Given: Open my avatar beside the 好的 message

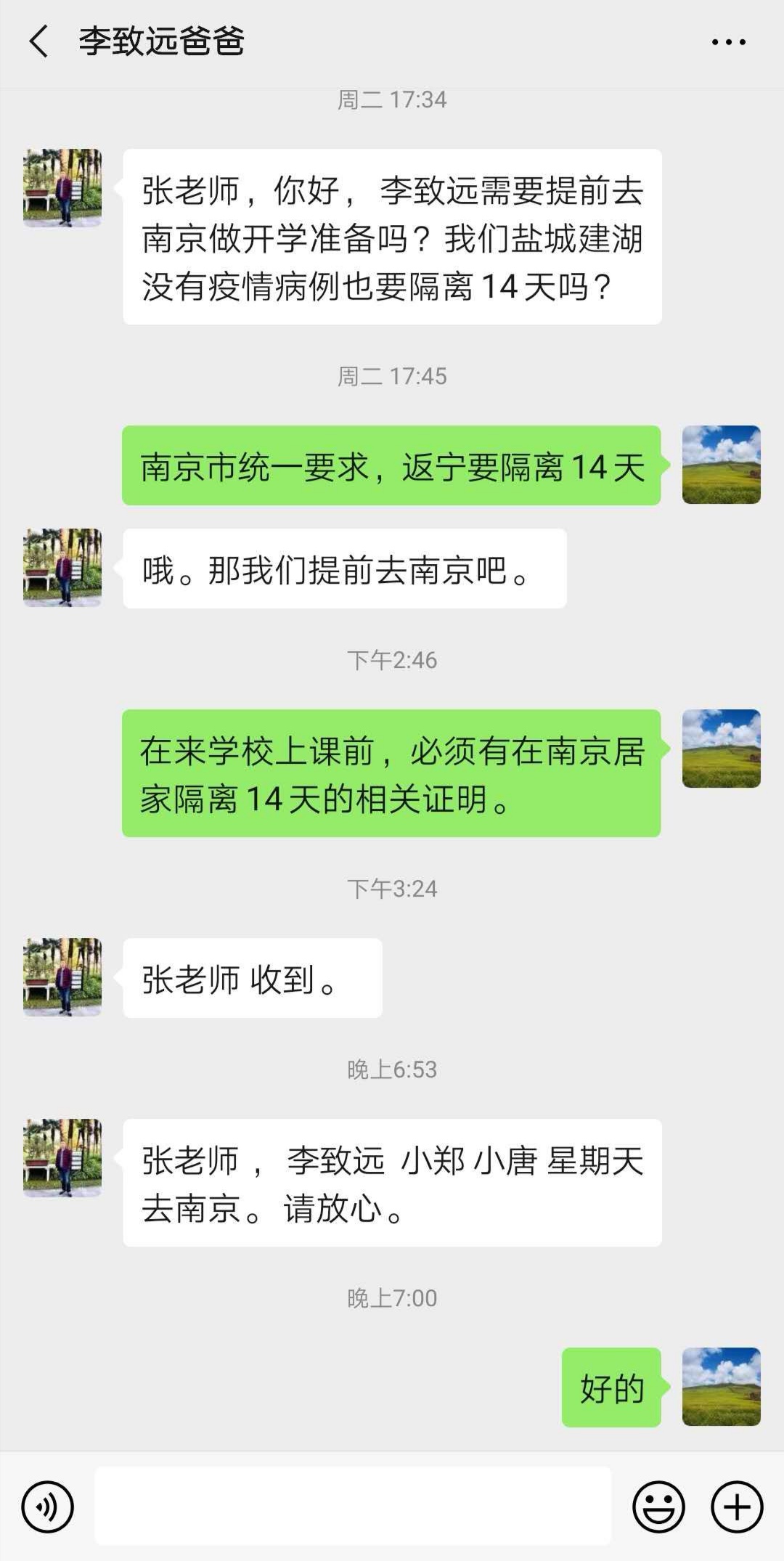Looking at the screenshot, I should (721, 1387).
